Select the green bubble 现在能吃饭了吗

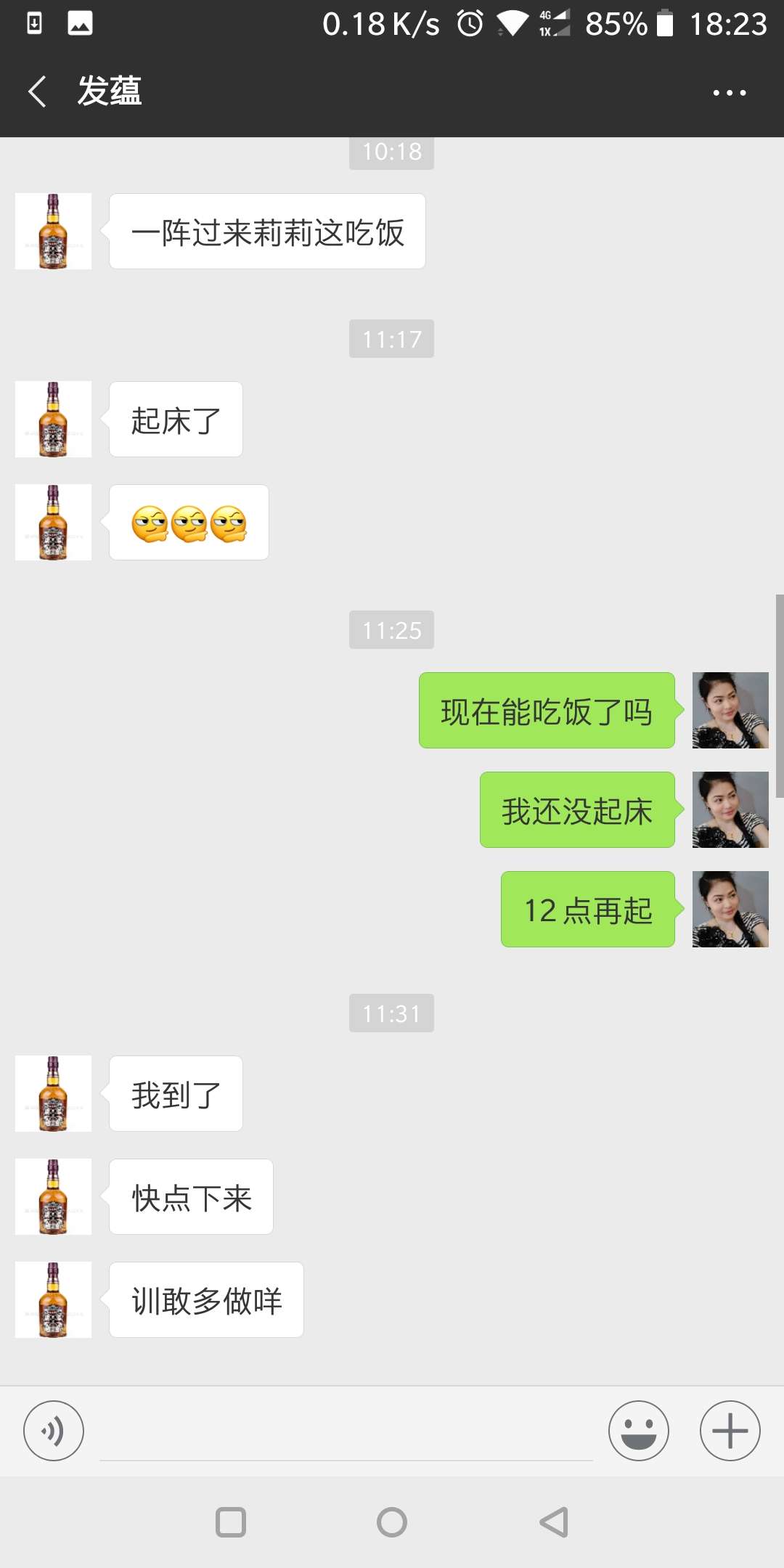[546, 711]
